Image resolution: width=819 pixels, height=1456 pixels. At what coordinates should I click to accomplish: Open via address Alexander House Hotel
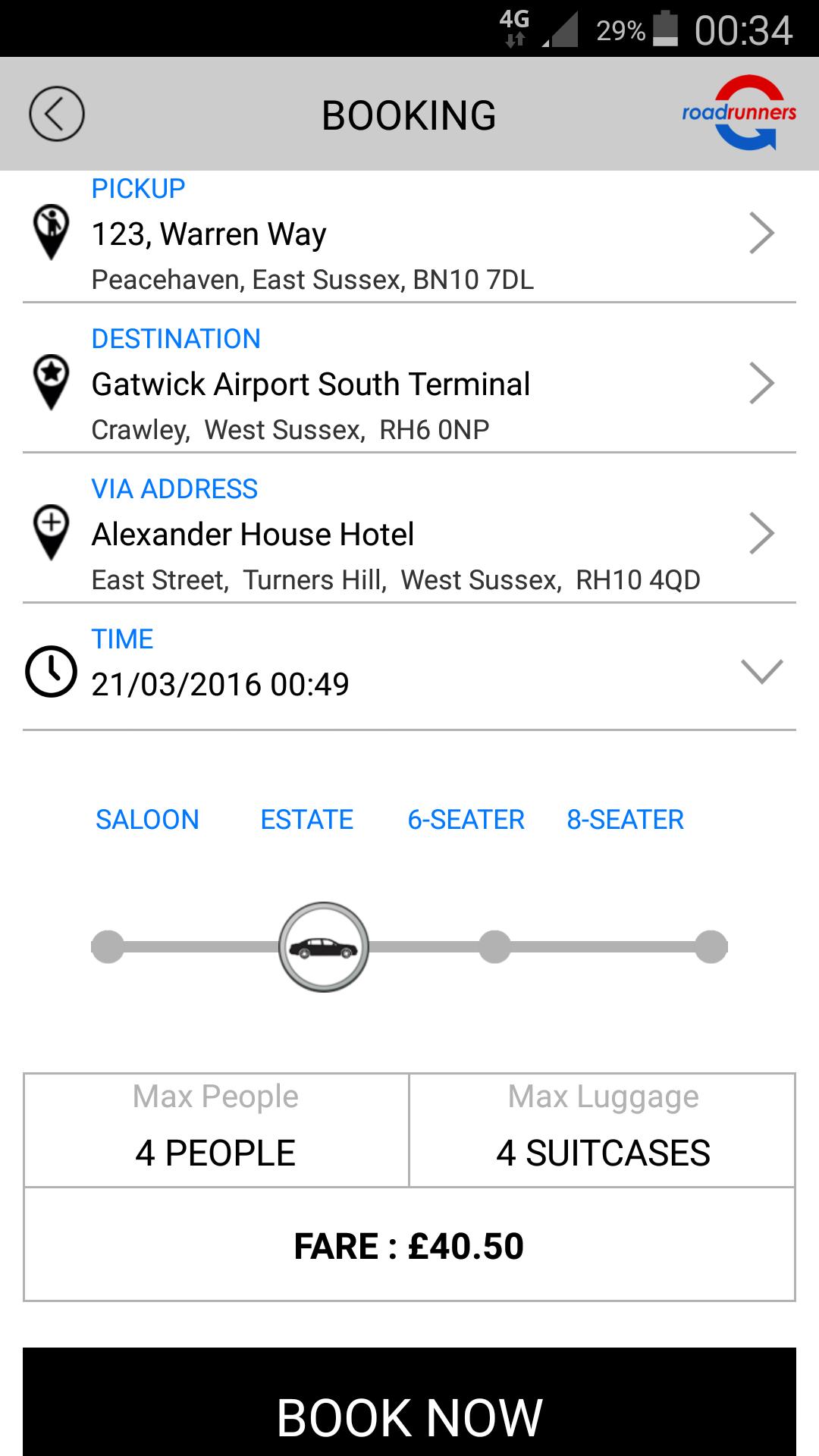(409, 535)
